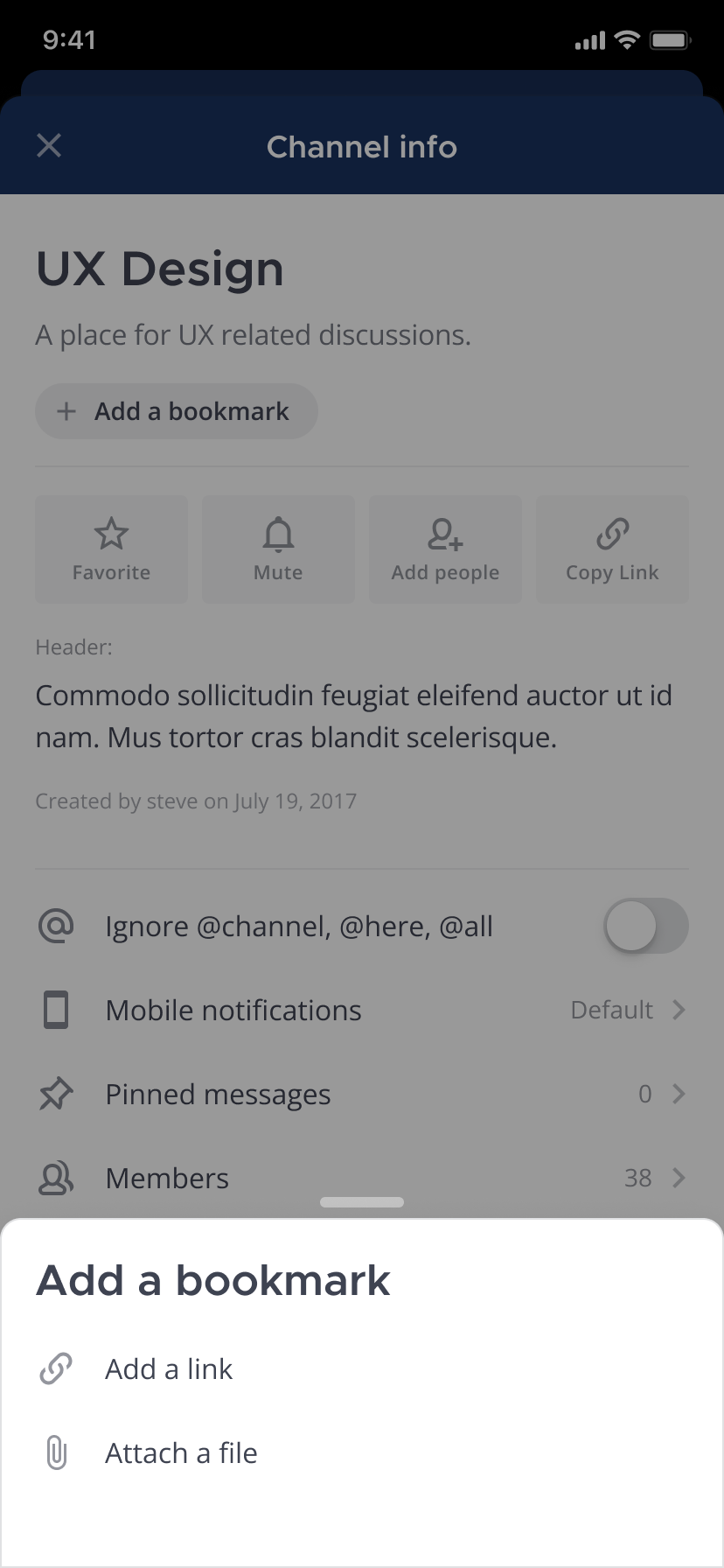This screenshot has height=1568, width=724.
Task: Select Add a link from the bookmark sheet
Action: coord(169,1368)
